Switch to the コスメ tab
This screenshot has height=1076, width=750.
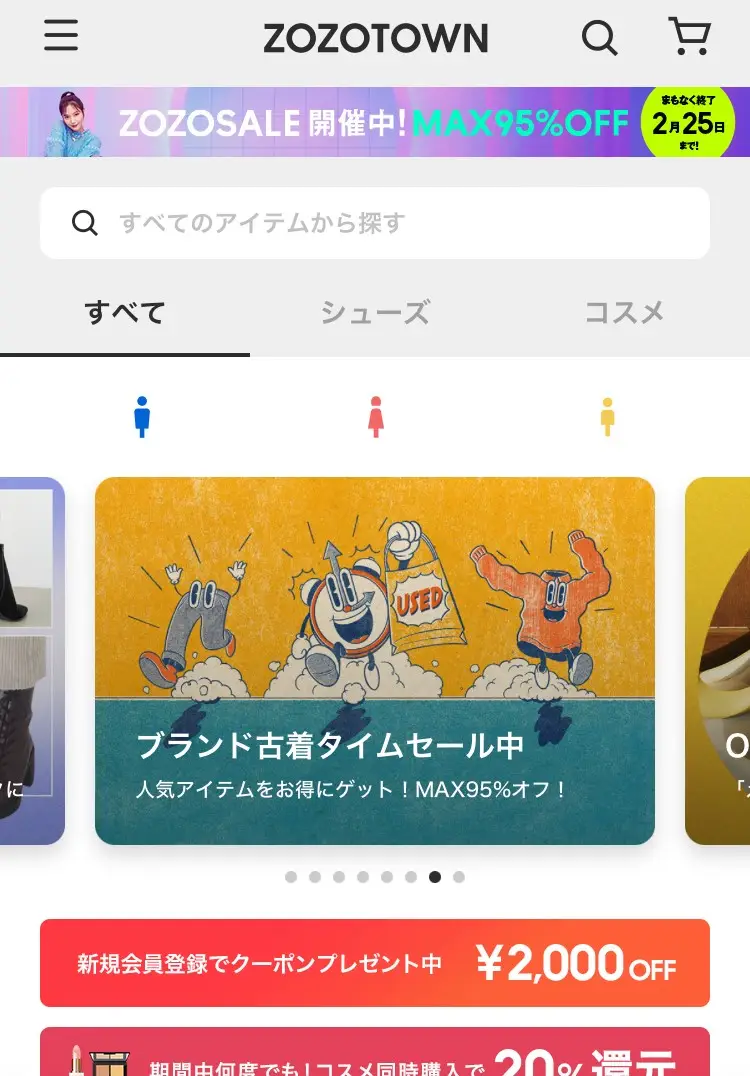click(624, 313)
